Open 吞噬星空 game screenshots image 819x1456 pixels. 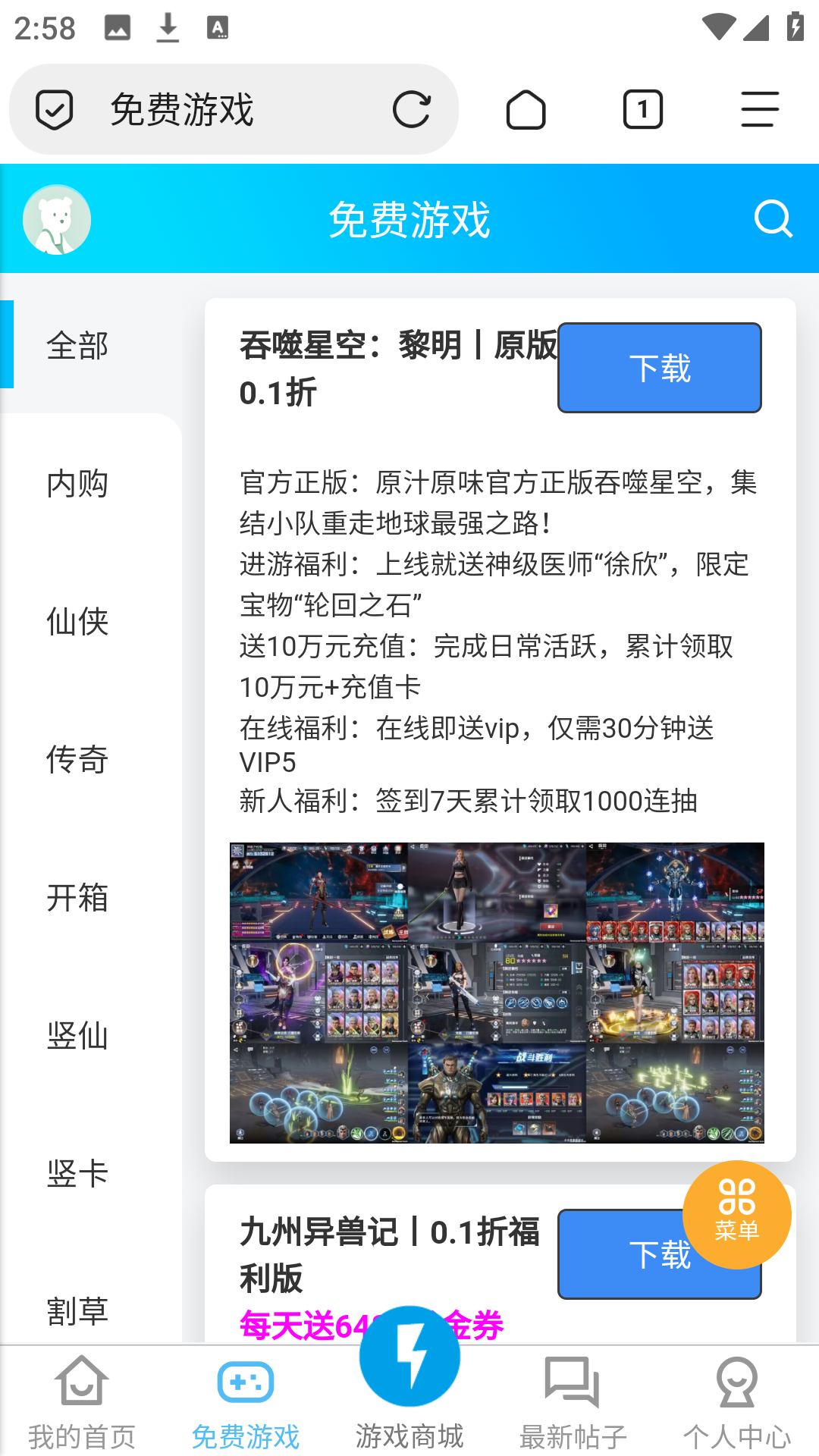point(497,992)
